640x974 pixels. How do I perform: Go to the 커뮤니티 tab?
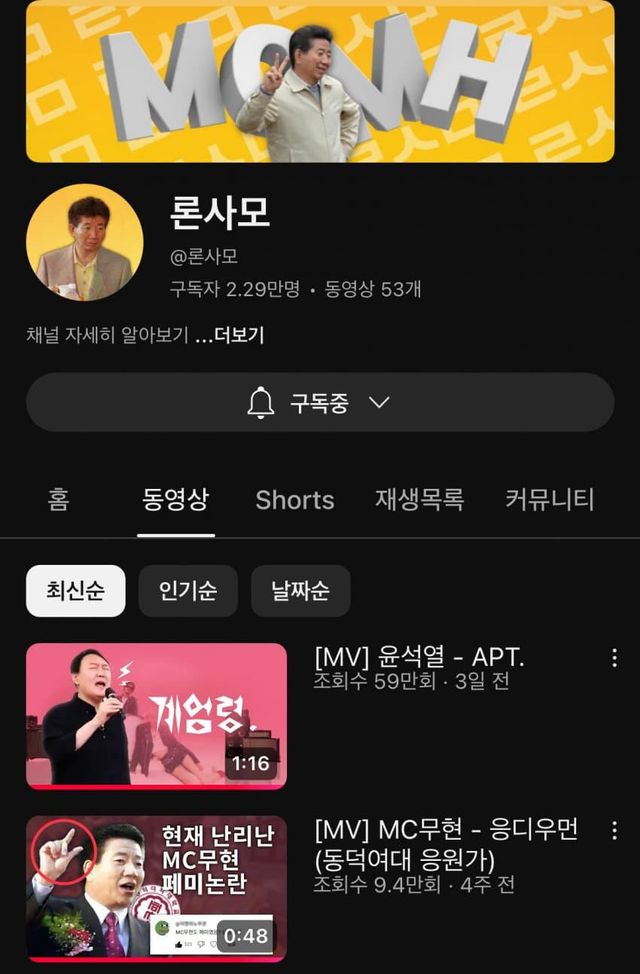click(550, 500)
